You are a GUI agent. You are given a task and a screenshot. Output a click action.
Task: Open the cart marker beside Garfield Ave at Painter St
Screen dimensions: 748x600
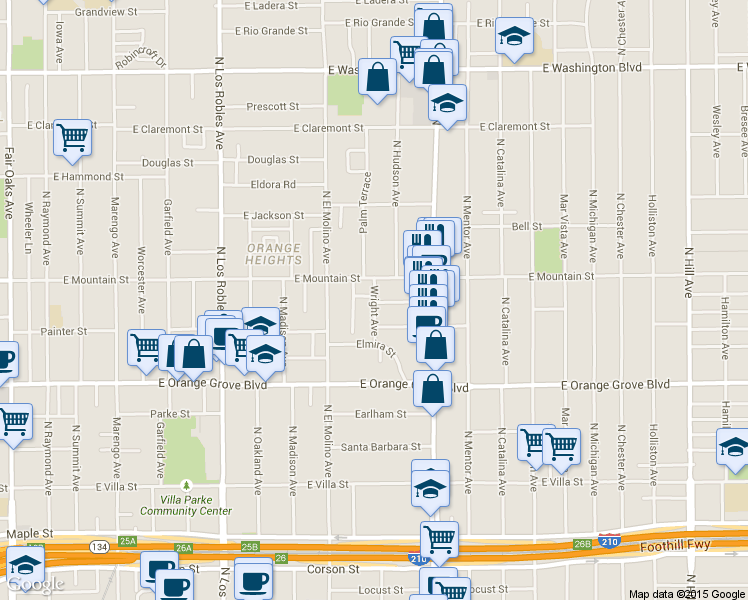146,347
